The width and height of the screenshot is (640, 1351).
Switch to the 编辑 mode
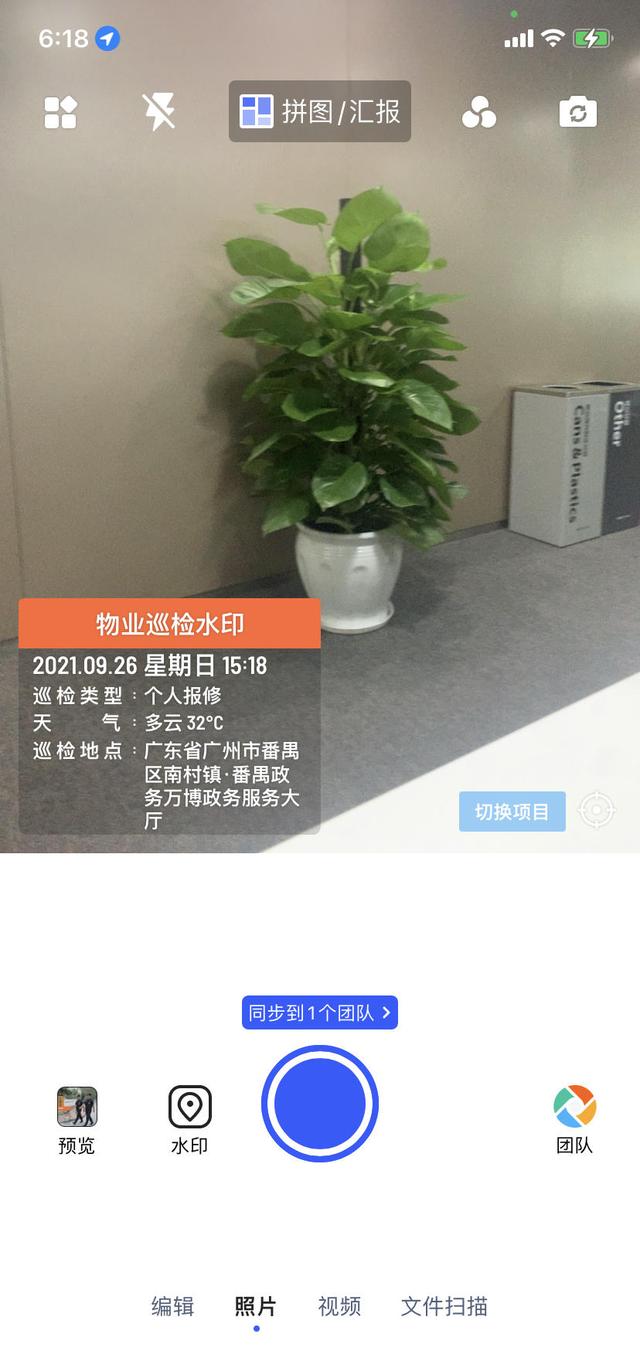pos(172,1306)
